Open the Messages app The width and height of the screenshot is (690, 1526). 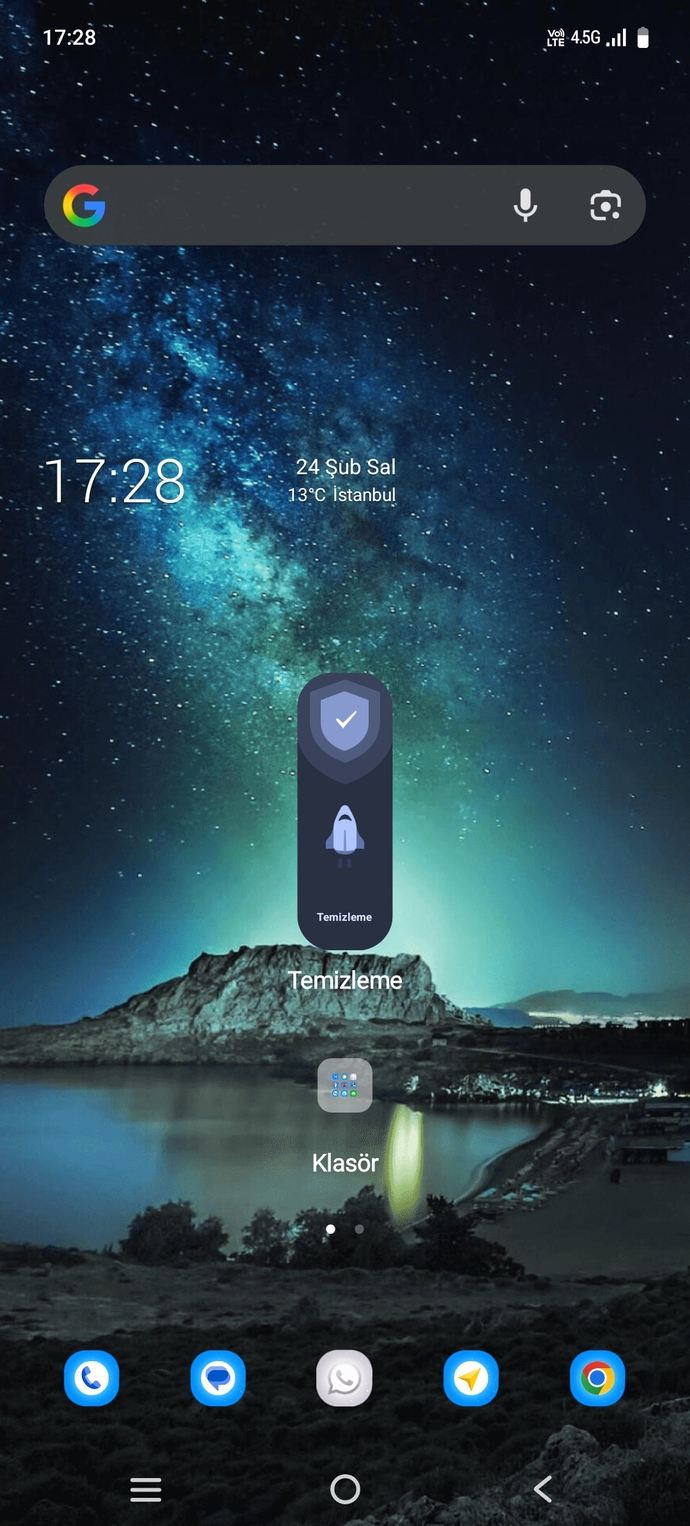click(x=218, y=1379)
